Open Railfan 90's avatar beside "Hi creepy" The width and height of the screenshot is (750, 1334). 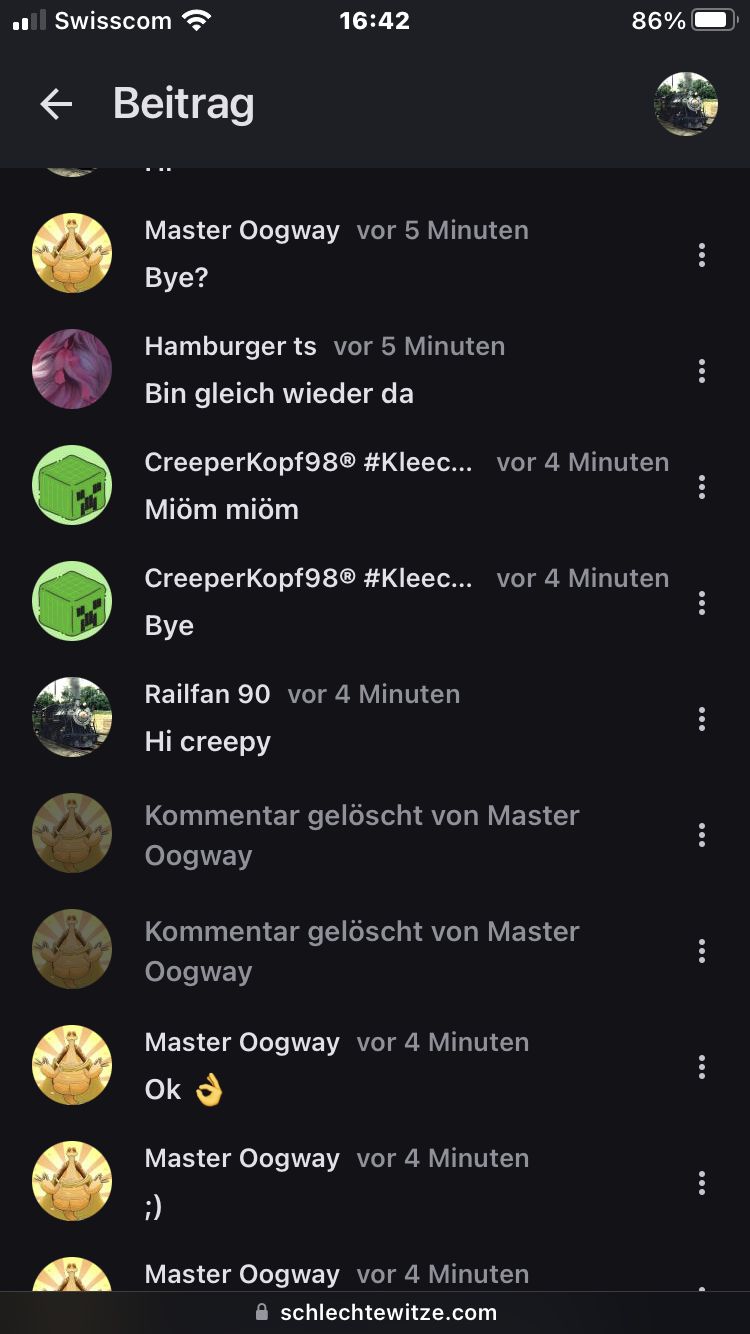coord(72,717)
